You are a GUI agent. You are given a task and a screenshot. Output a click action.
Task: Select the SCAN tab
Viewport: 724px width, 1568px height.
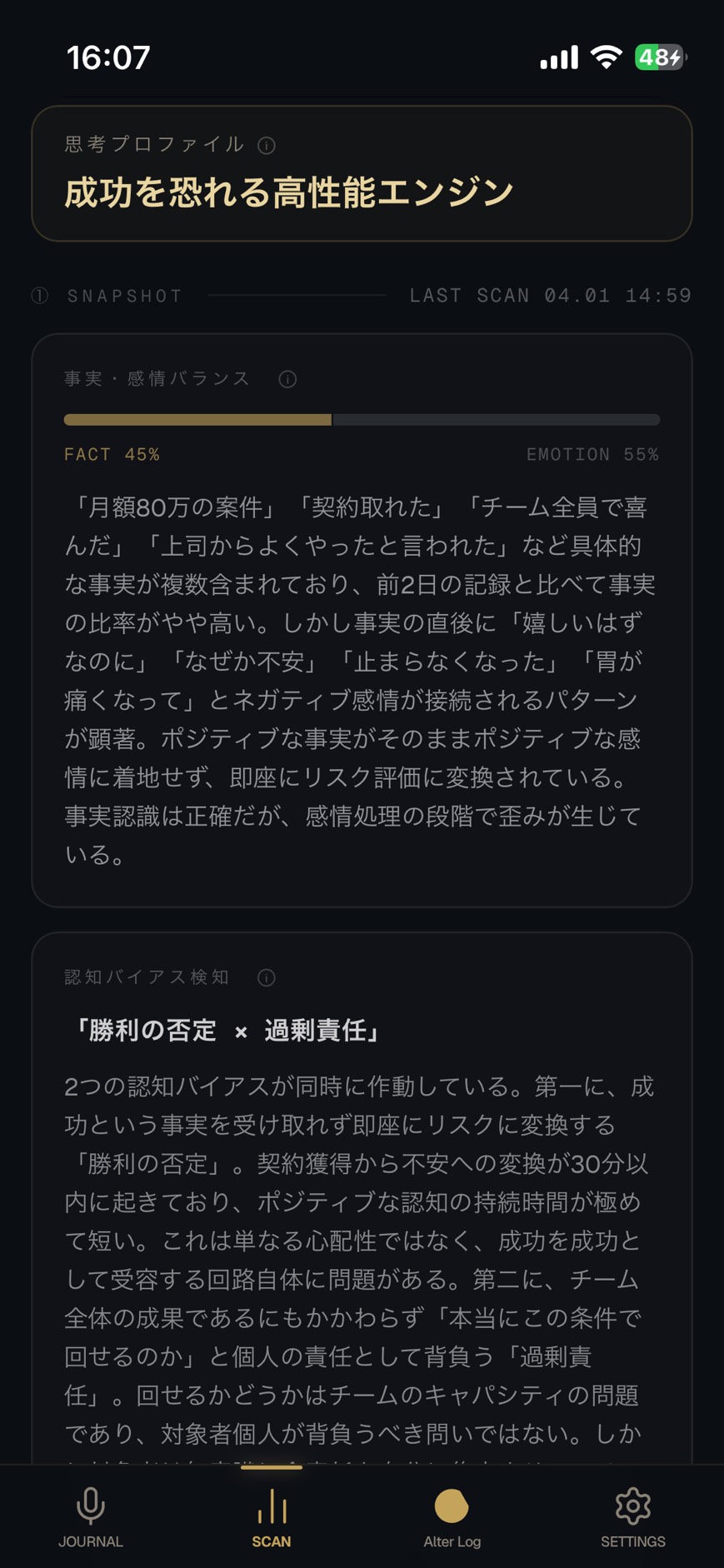click(272, 1517)
